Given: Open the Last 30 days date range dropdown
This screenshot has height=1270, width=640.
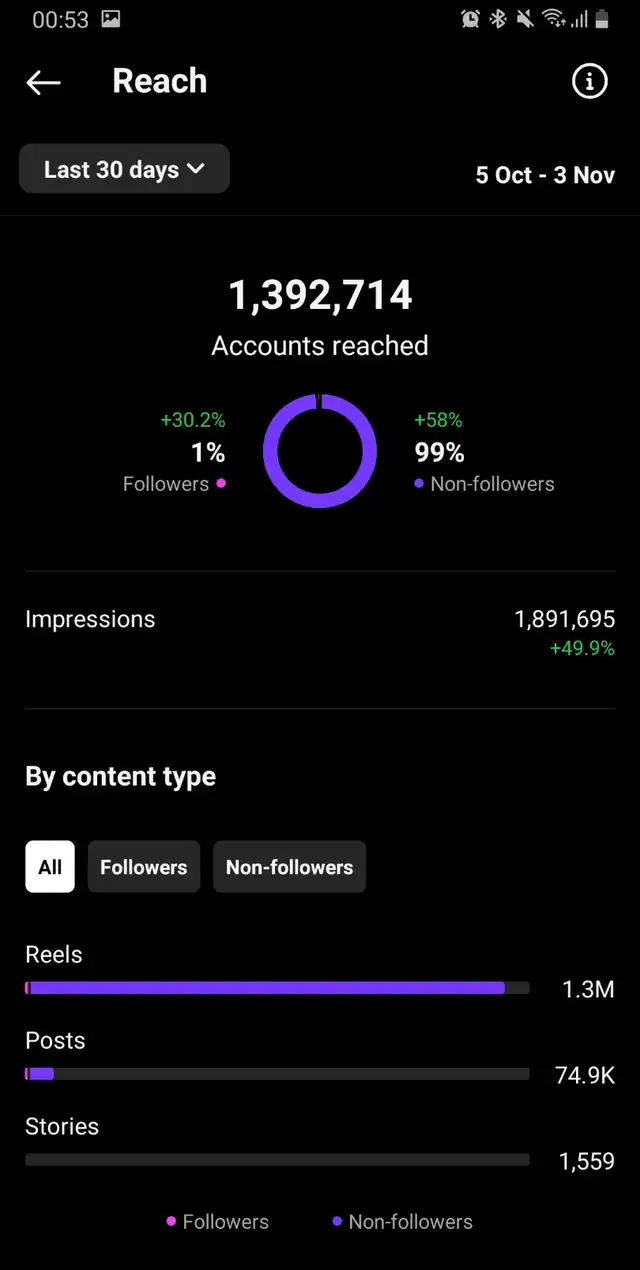Looking at the screenshot, I should point(125,169).
